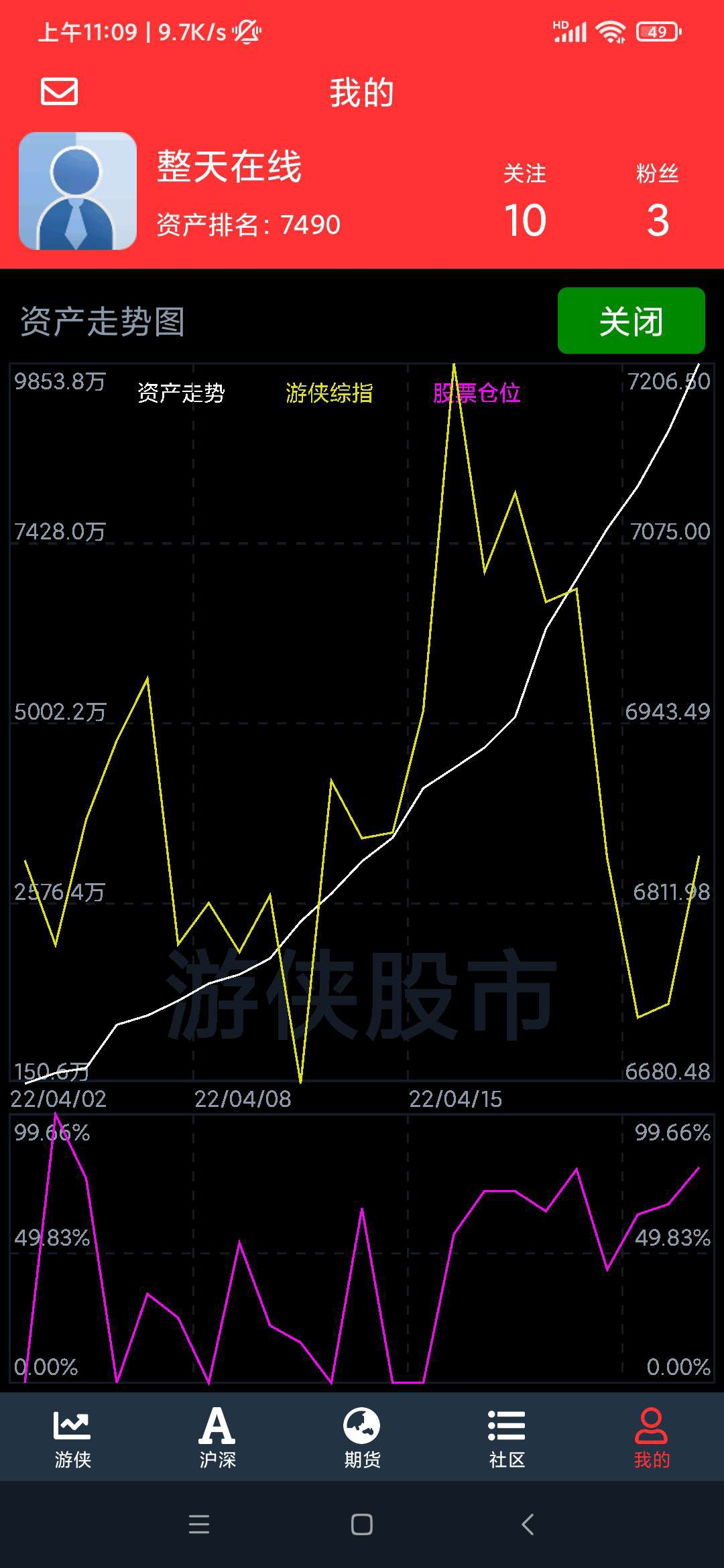Go to the 沪深 tab
This screenshot has width=724, height=1568.
(x=217, y=1437)
